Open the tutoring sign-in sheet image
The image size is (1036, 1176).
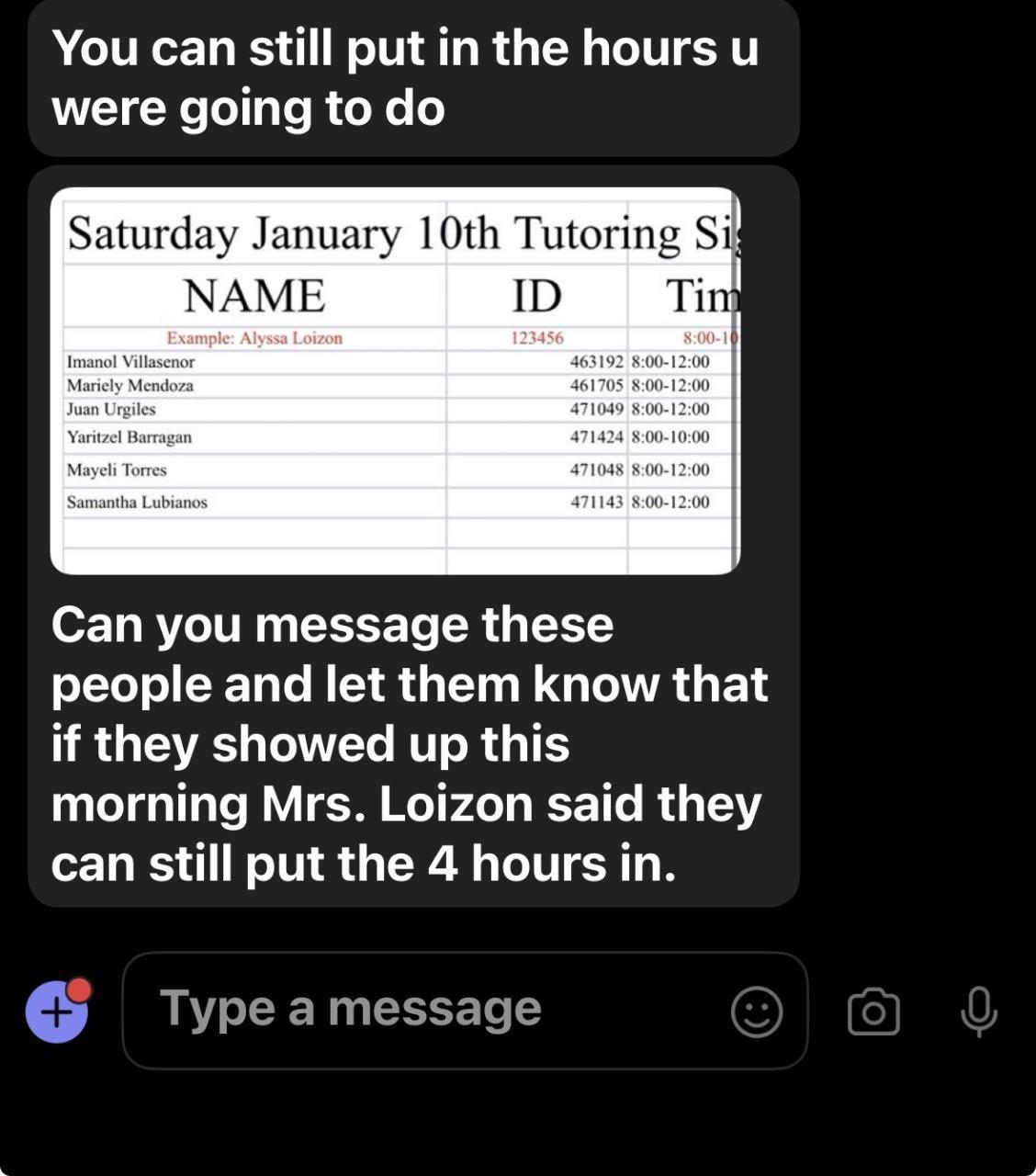(x=395, y=380)
